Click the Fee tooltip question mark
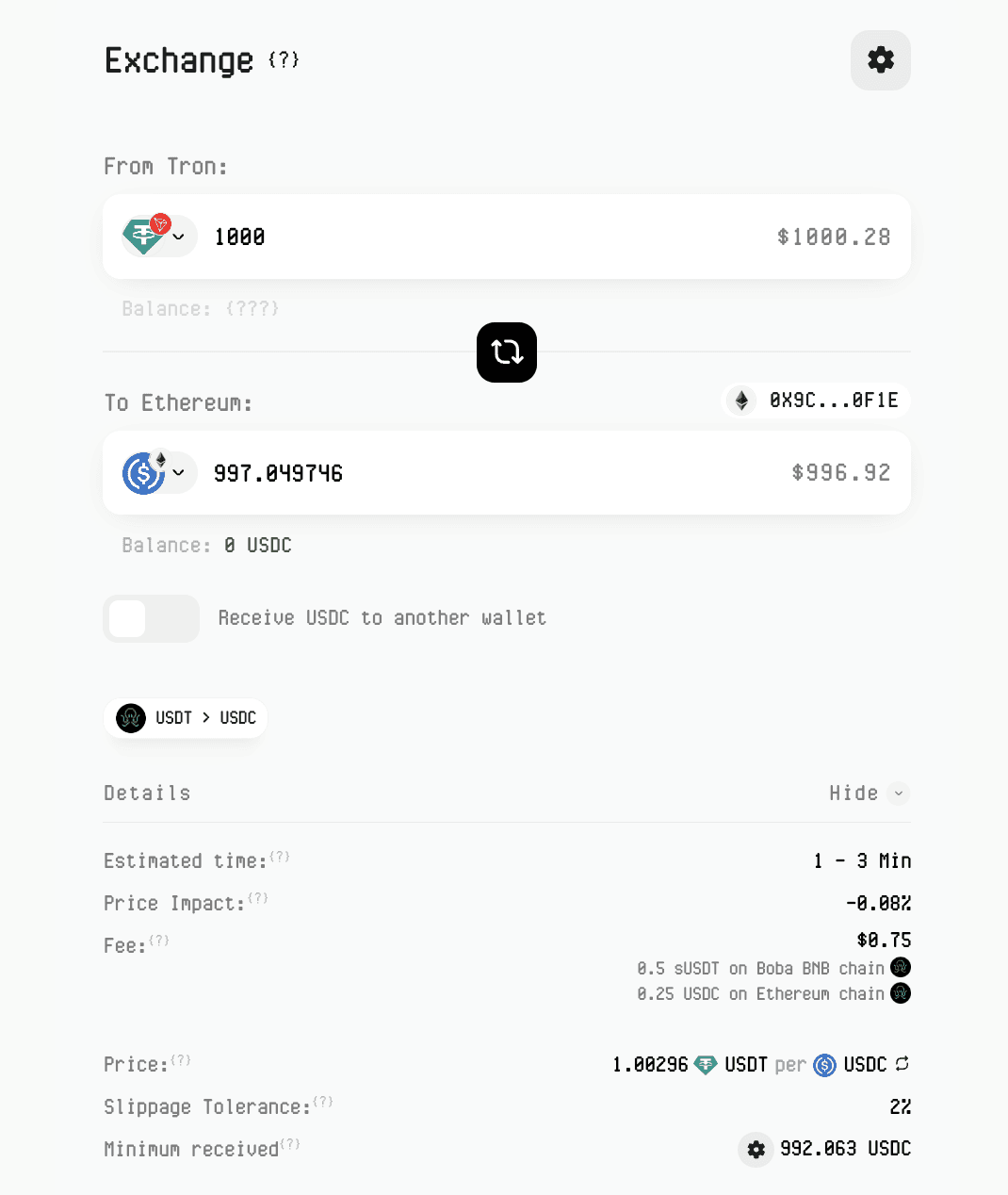 click(157, 940)
